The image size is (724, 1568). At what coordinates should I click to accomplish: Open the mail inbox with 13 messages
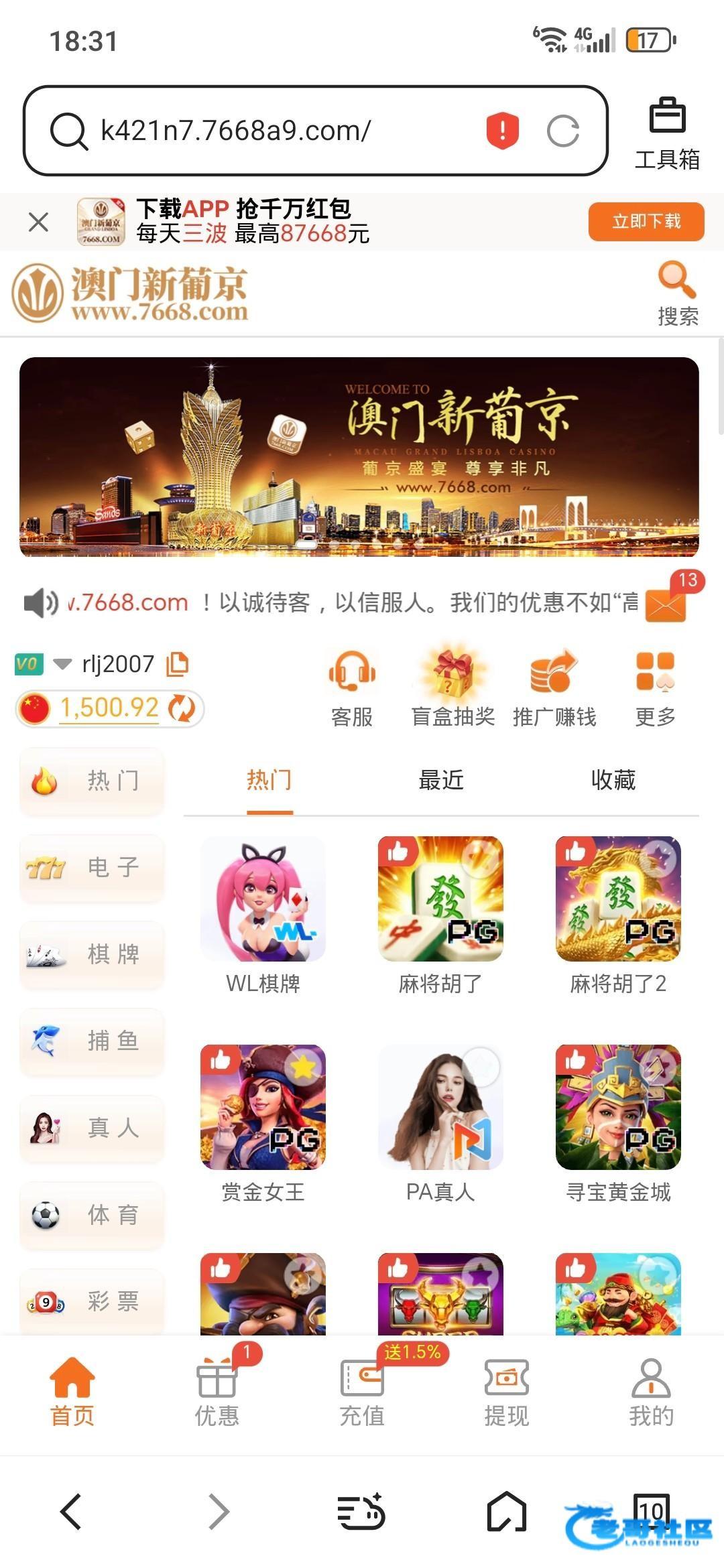[665, 604]
